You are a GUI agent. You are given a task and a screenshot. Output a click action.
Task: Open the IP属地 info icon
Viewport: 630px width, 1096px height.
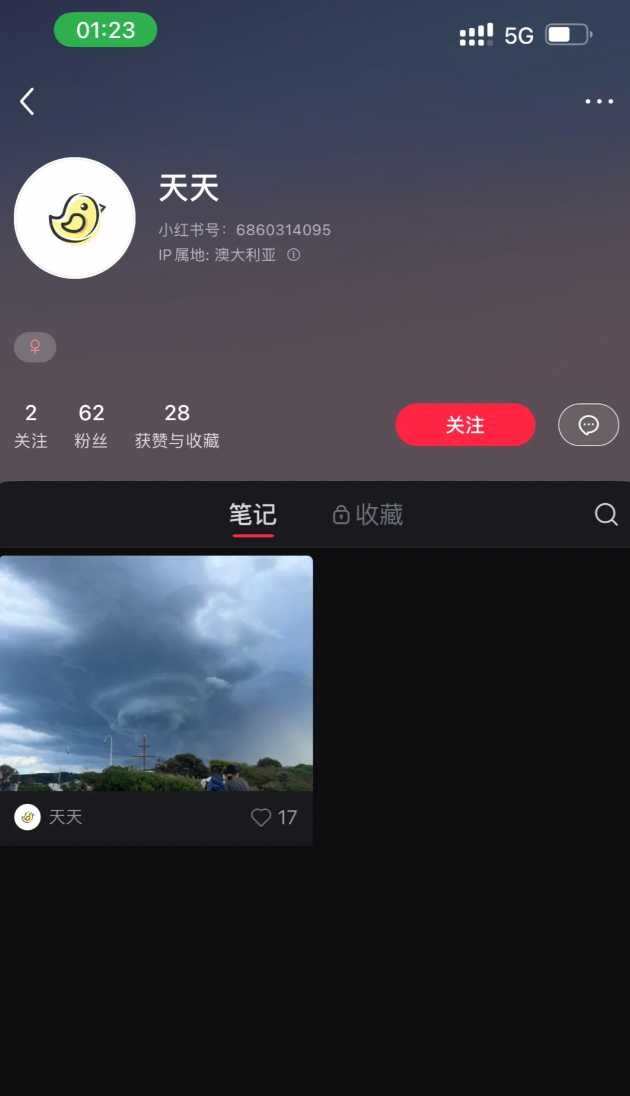(x=294, y=255)
